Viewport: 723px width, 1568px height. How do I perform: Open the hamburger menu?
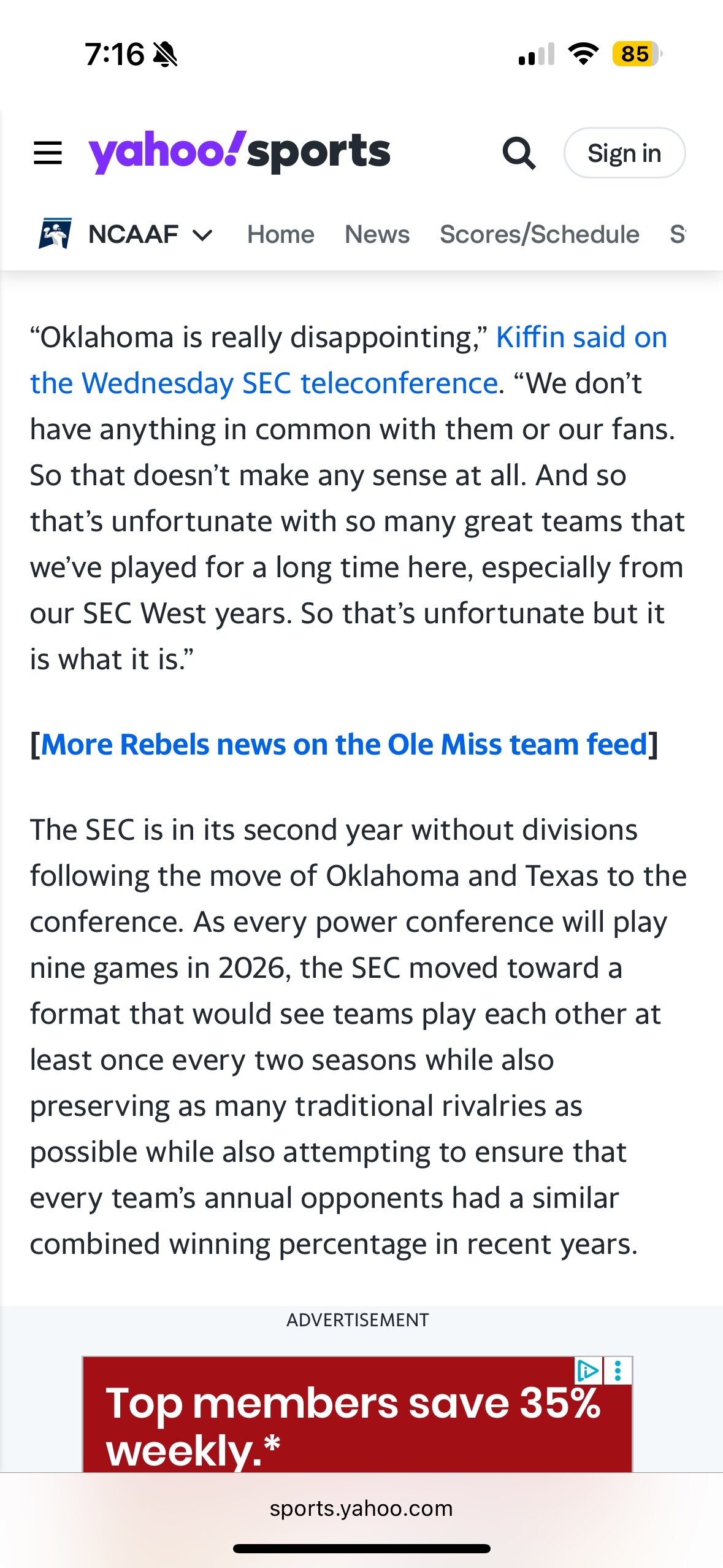(x=48, y=153)
